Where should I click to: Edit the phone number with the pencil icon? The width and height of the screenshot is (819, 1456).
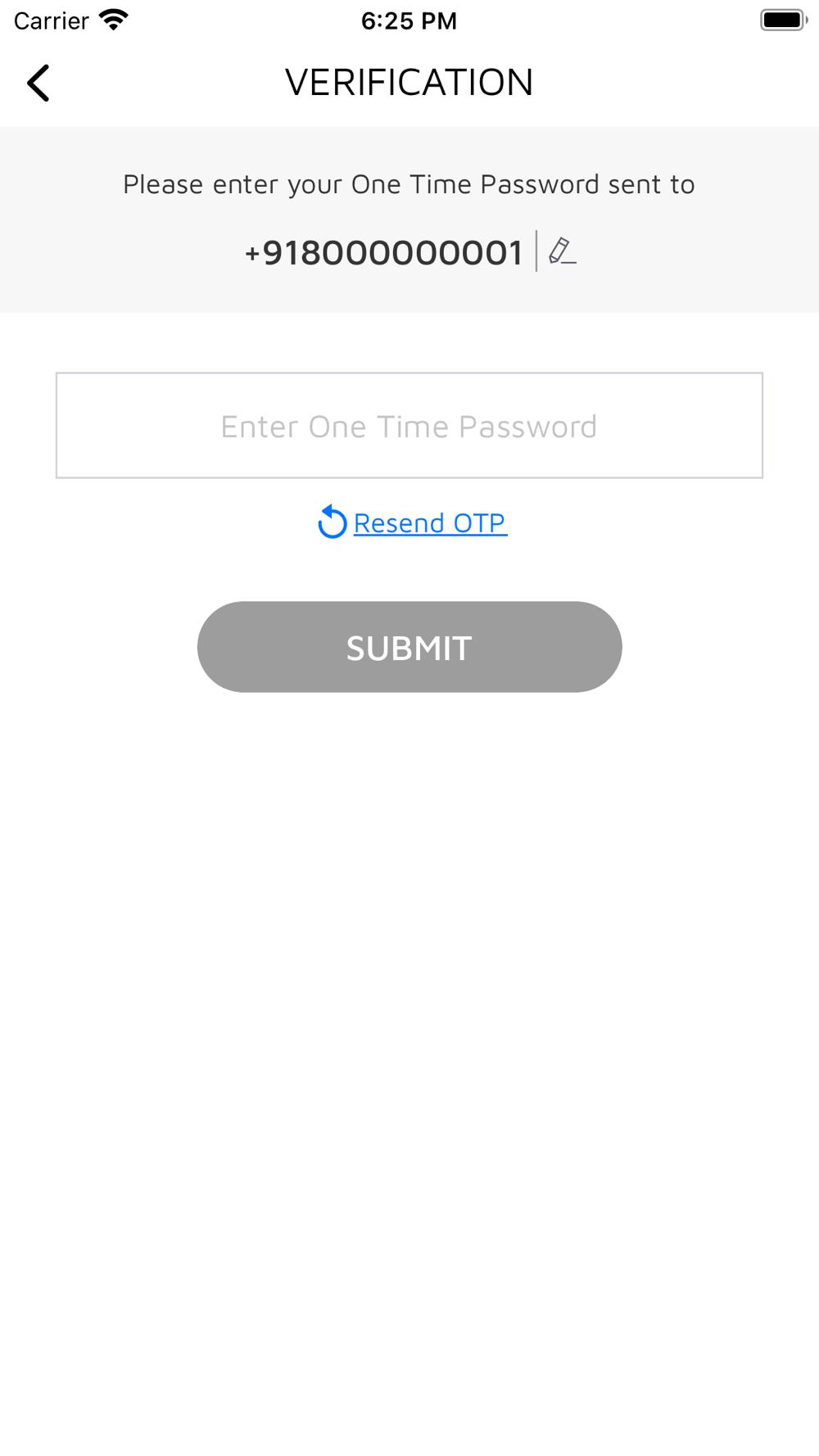tap(562, 251)
